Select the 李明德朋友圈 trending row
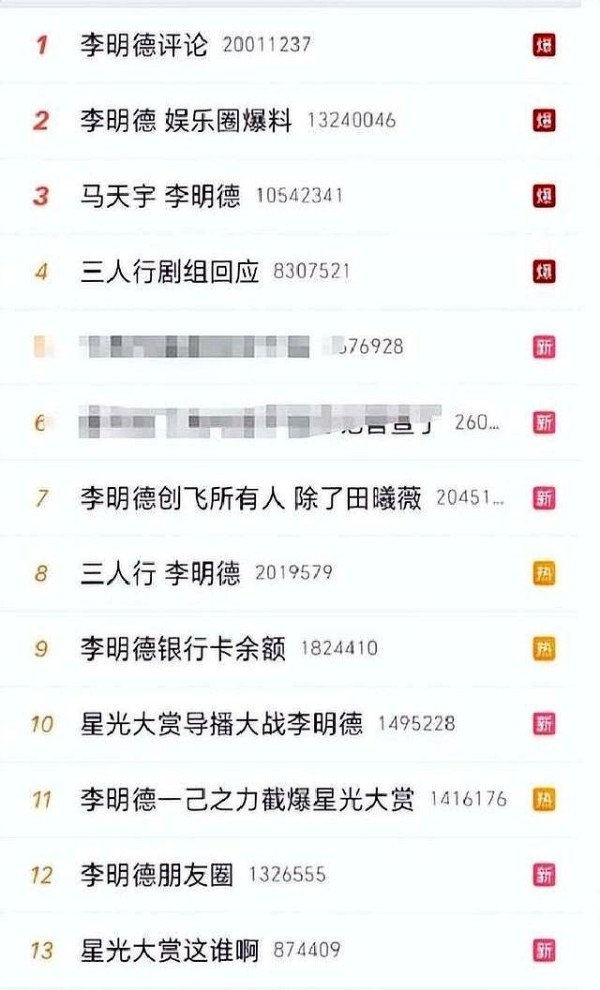Screen dimensions: 600x990 point(157,874)
